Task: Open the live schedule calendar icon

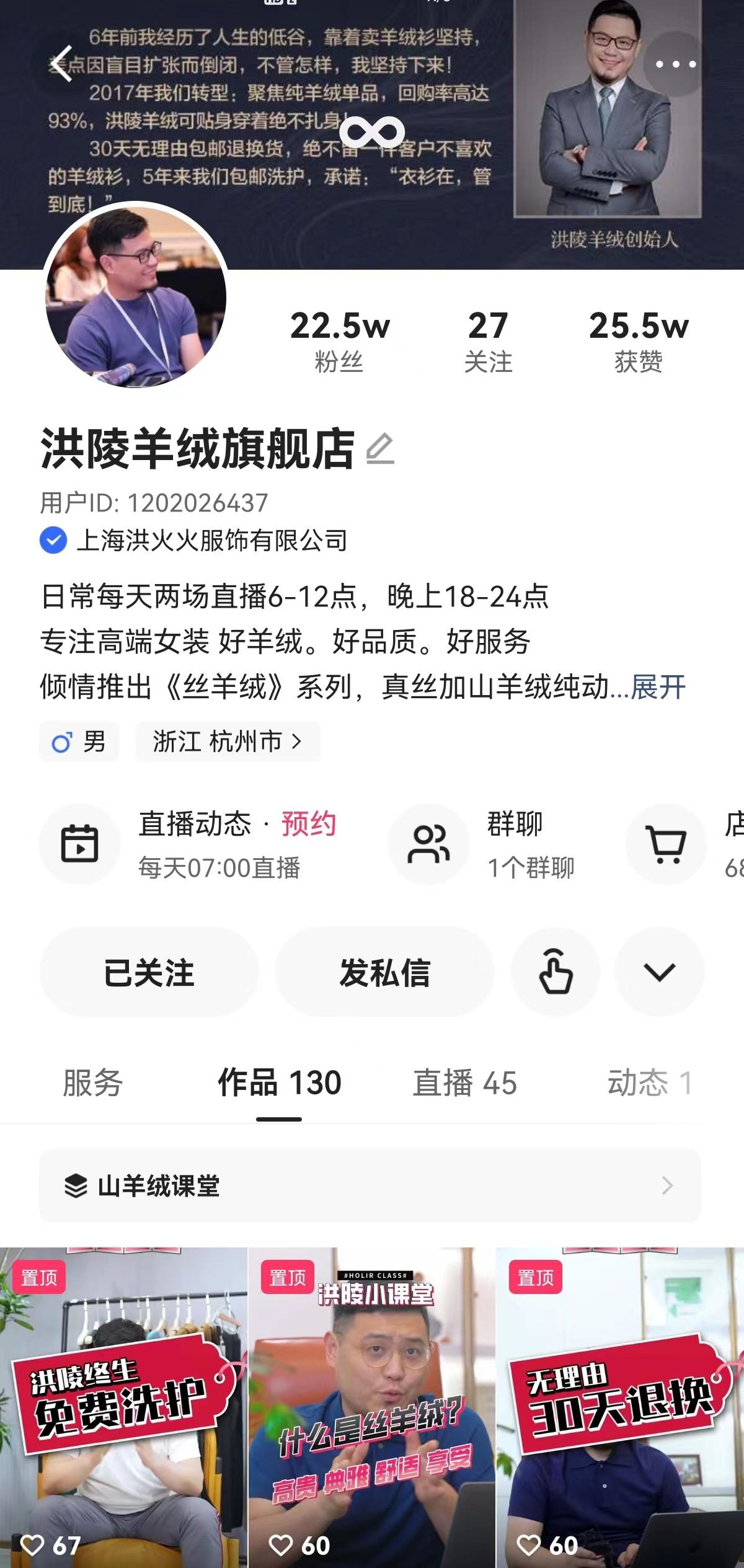Action: point(81,844)
